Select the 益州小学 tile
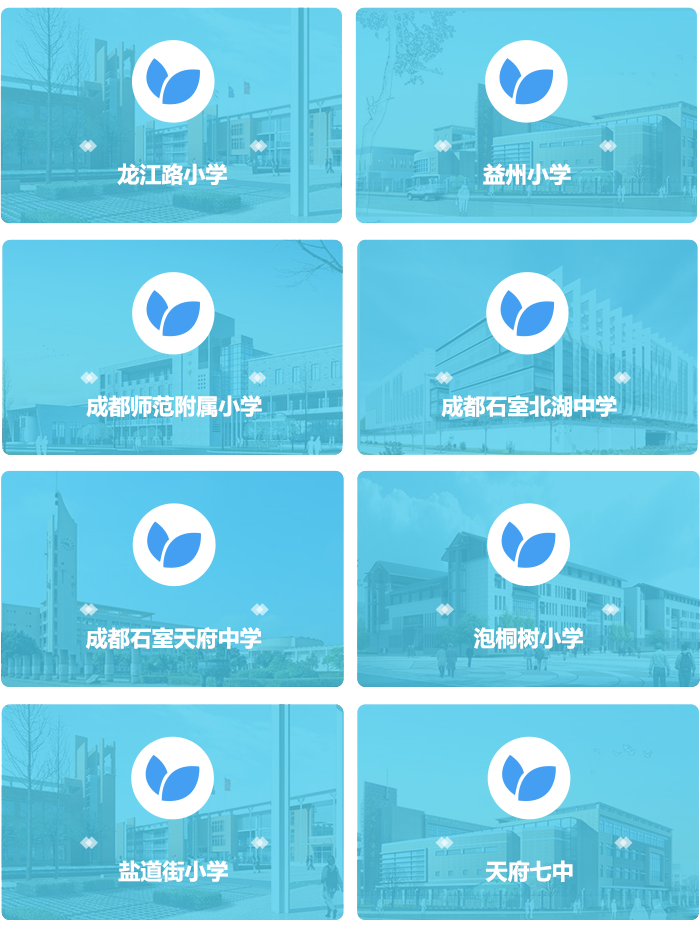 click(x=527, y=116)
